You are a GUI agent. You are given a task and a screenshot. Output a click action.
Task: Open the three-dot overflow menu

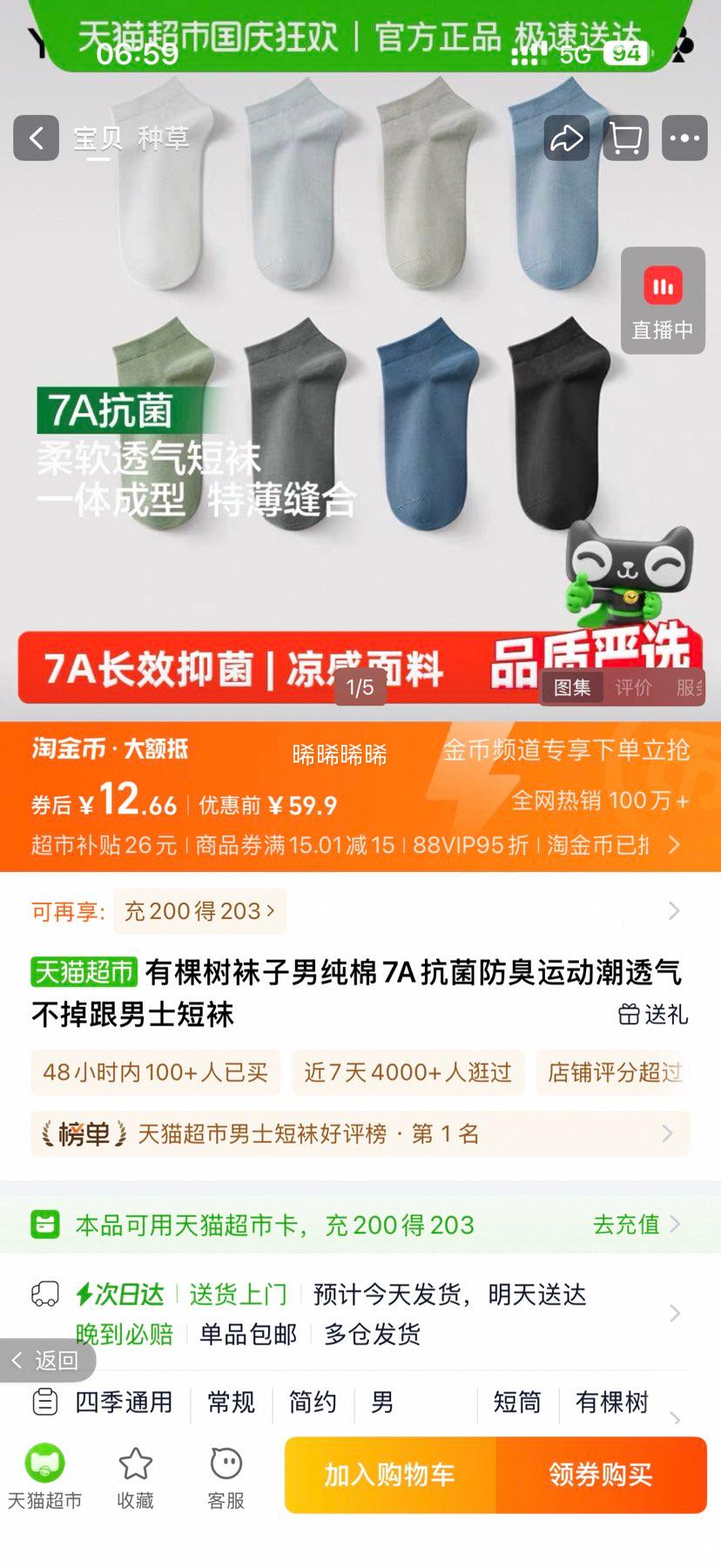coord(684,138)
